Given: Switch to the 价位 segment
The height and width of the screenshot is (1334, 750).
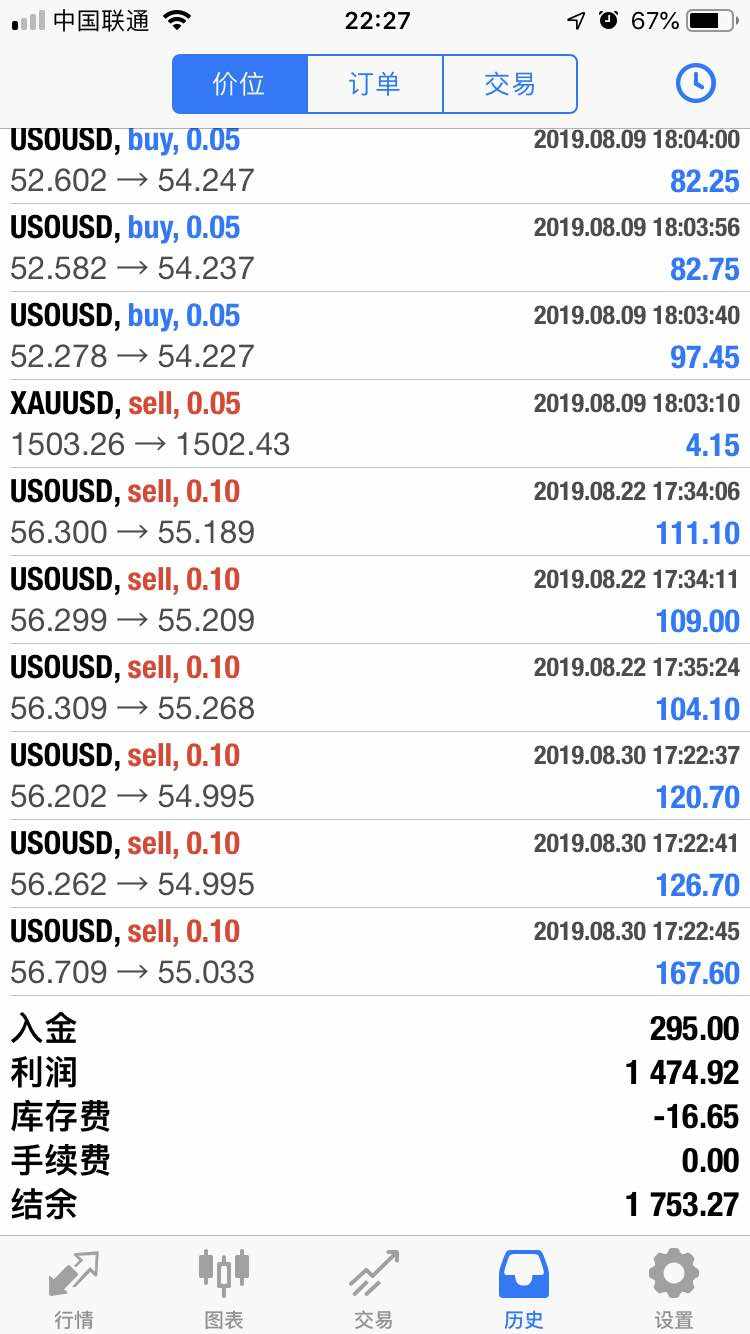Looking at the screenshot, I should click(240, 84).
